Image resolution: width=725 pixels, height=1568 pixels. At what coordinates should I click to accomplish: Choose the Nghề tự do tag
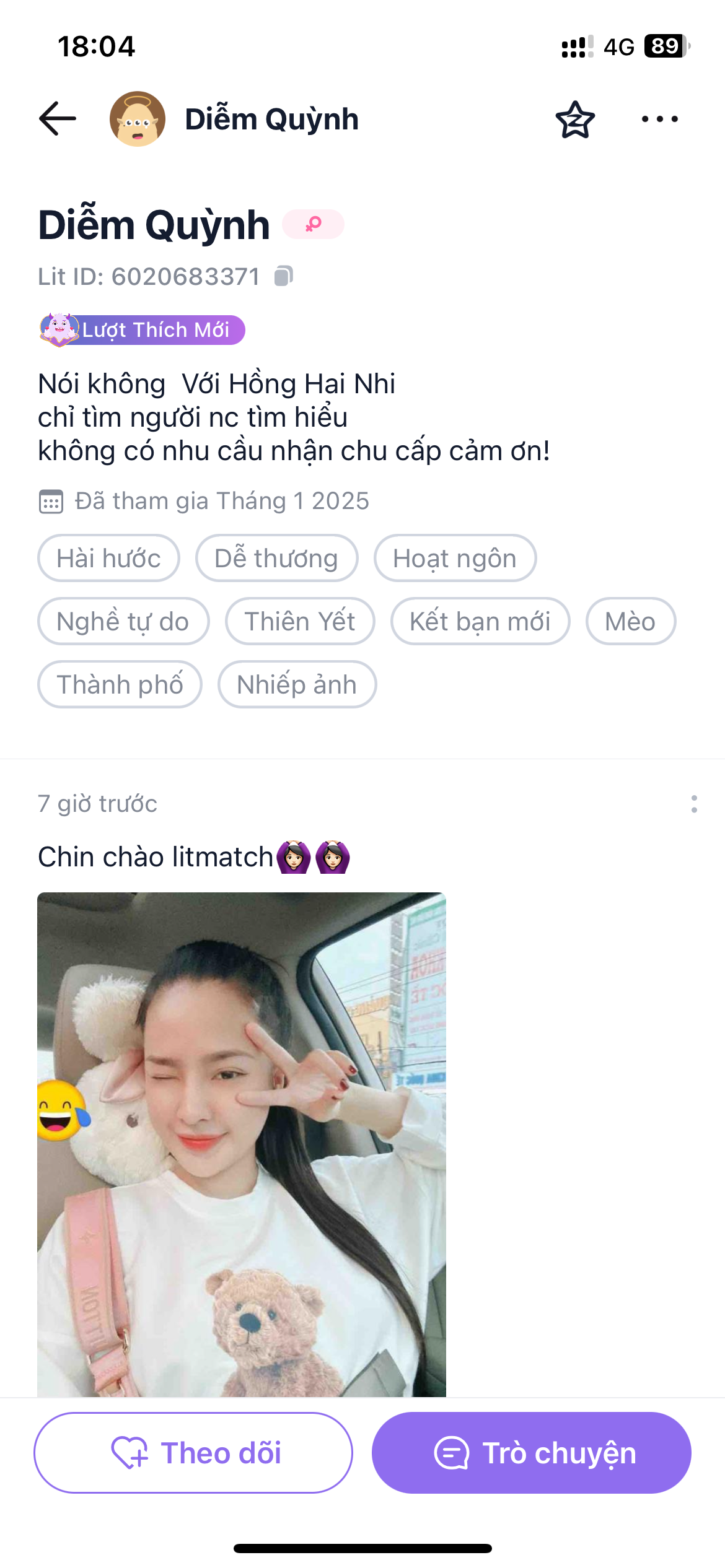coord(123,622)
